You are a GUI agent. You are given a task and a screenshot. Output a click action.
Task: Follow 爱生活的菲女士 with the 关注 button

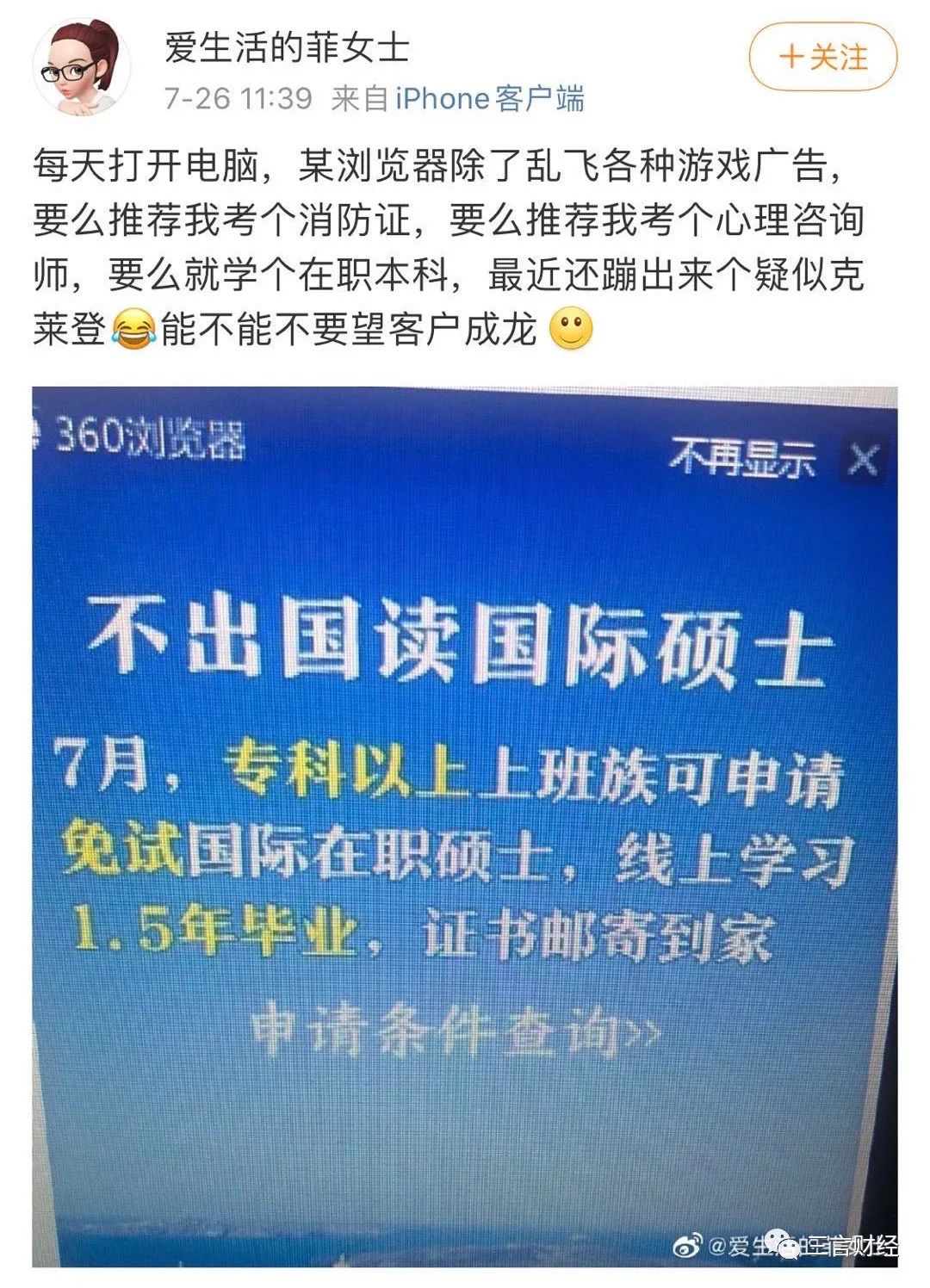[x=822, y=58]
